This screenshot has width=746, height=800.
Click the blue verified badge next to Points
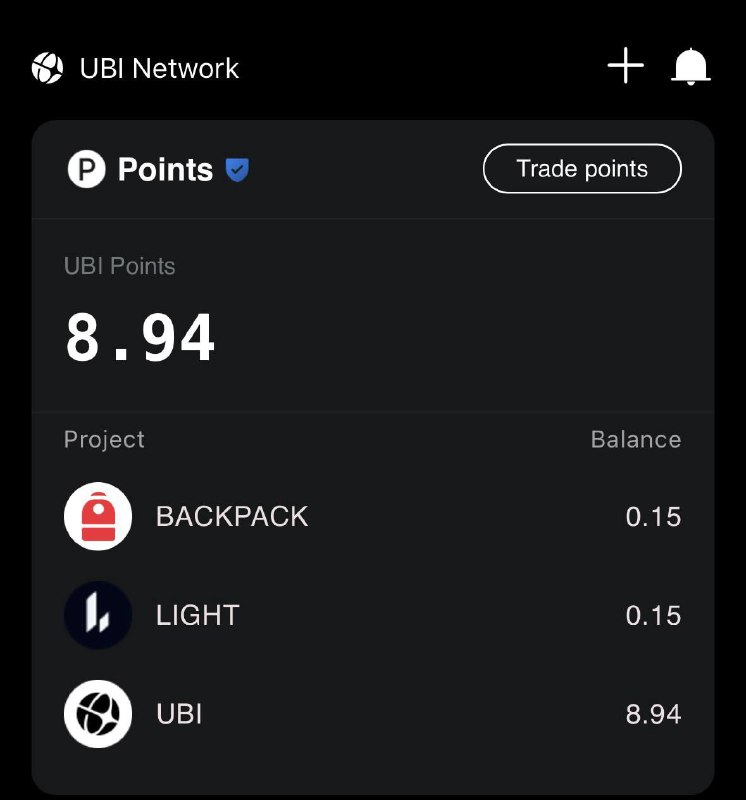(236, 170)
